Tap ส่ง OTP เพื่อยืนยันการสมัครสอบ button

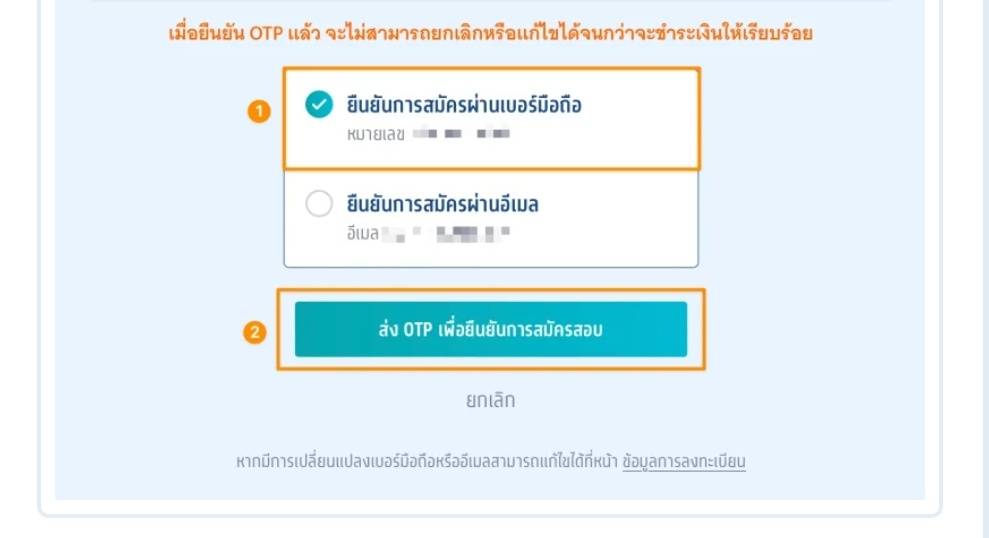pos(490,329)
